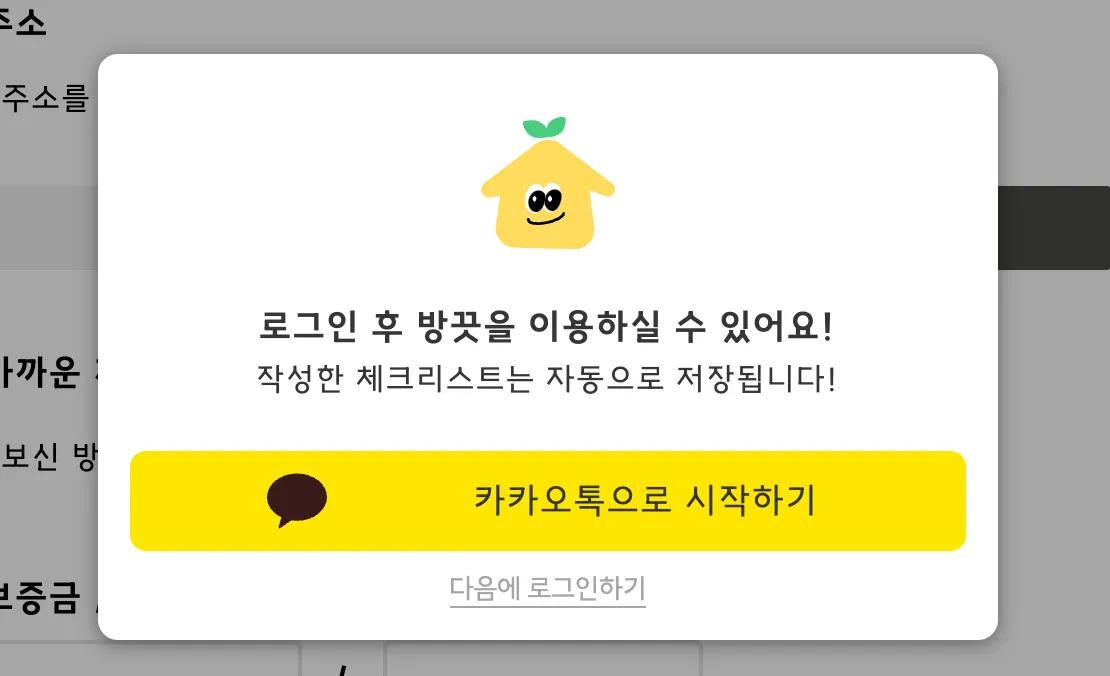Select 다음에 로그인하기 link
Viewport: 1110px width, 676px height.
548,588
